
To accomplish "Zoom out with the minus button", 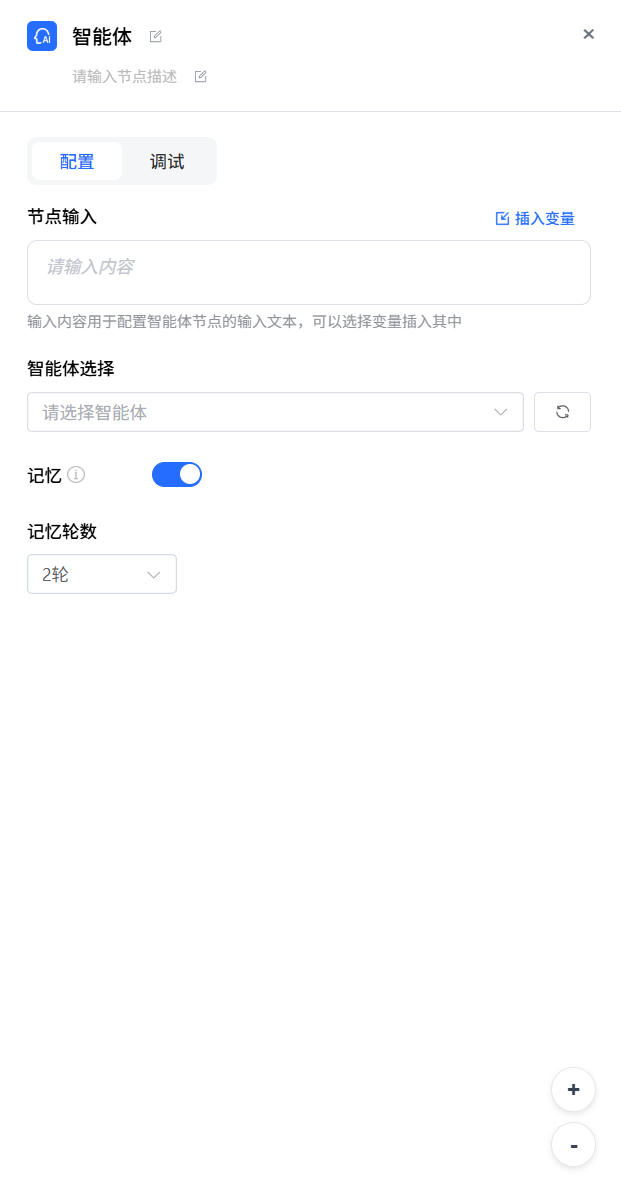I will (573, 1145).
